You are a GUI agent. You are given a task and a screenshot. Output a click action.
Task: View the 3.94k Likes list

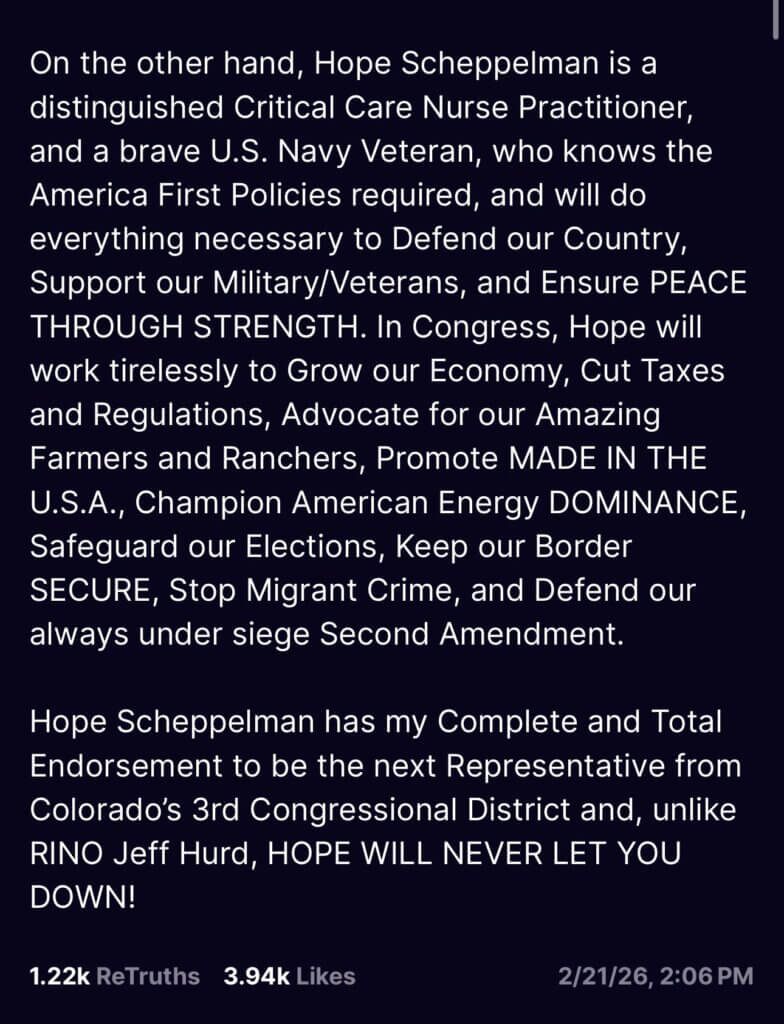[x=289, y=976]
